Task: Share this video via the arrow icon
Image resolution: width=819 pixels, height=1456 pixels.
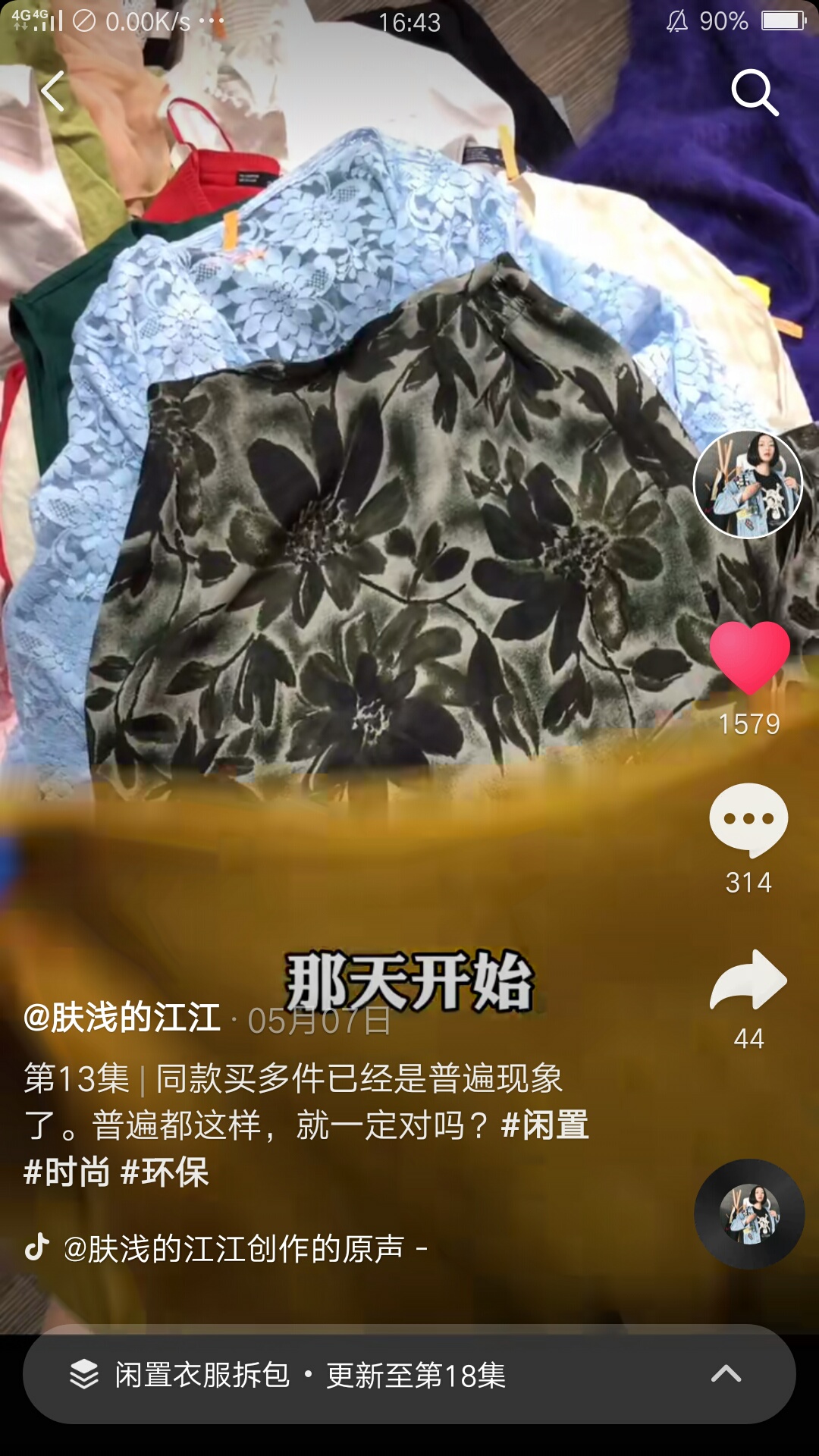Action: (748, 980)
